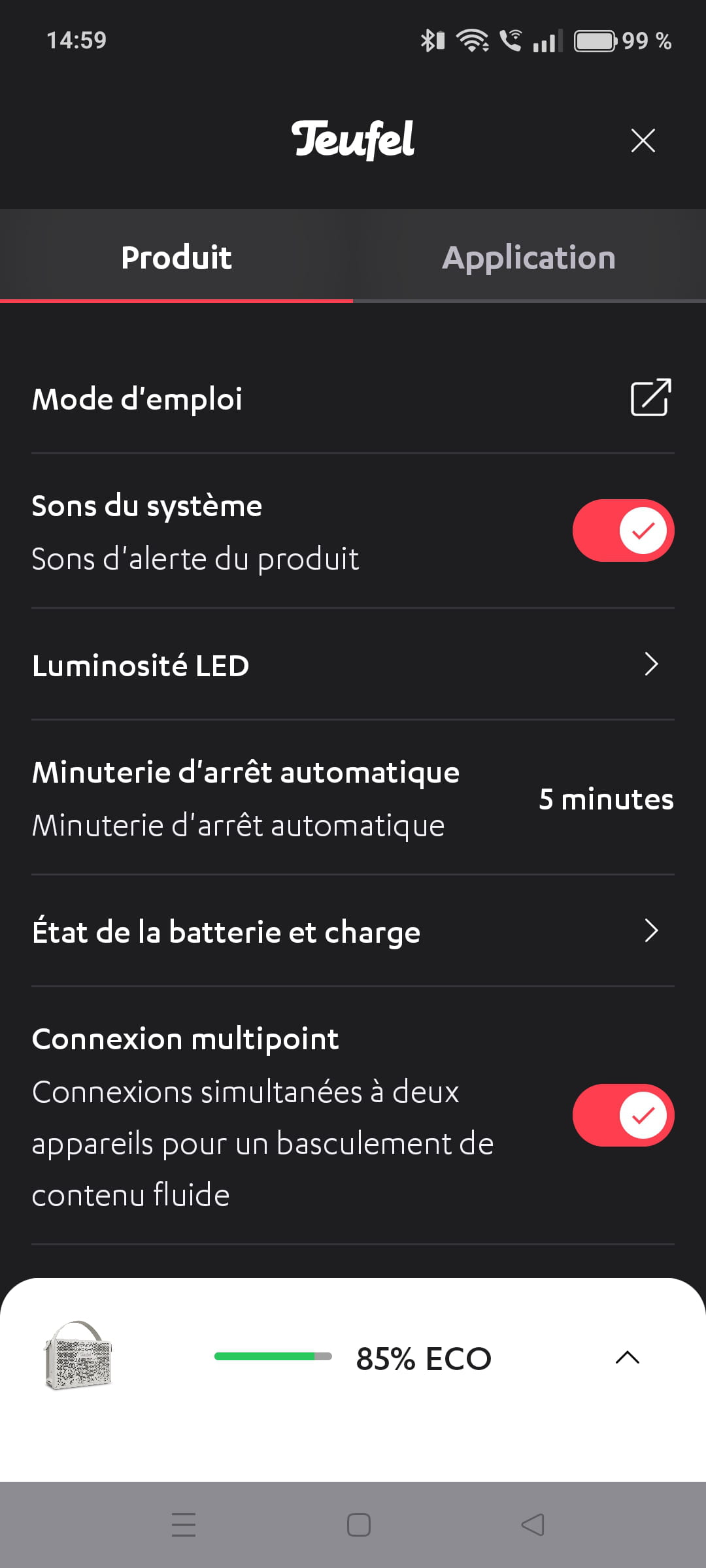Open recent apps from the navigation bar
Image resolution: width=706 pixels, height=1568 pixels.
pyautogui.click(x=184, y=1525)
